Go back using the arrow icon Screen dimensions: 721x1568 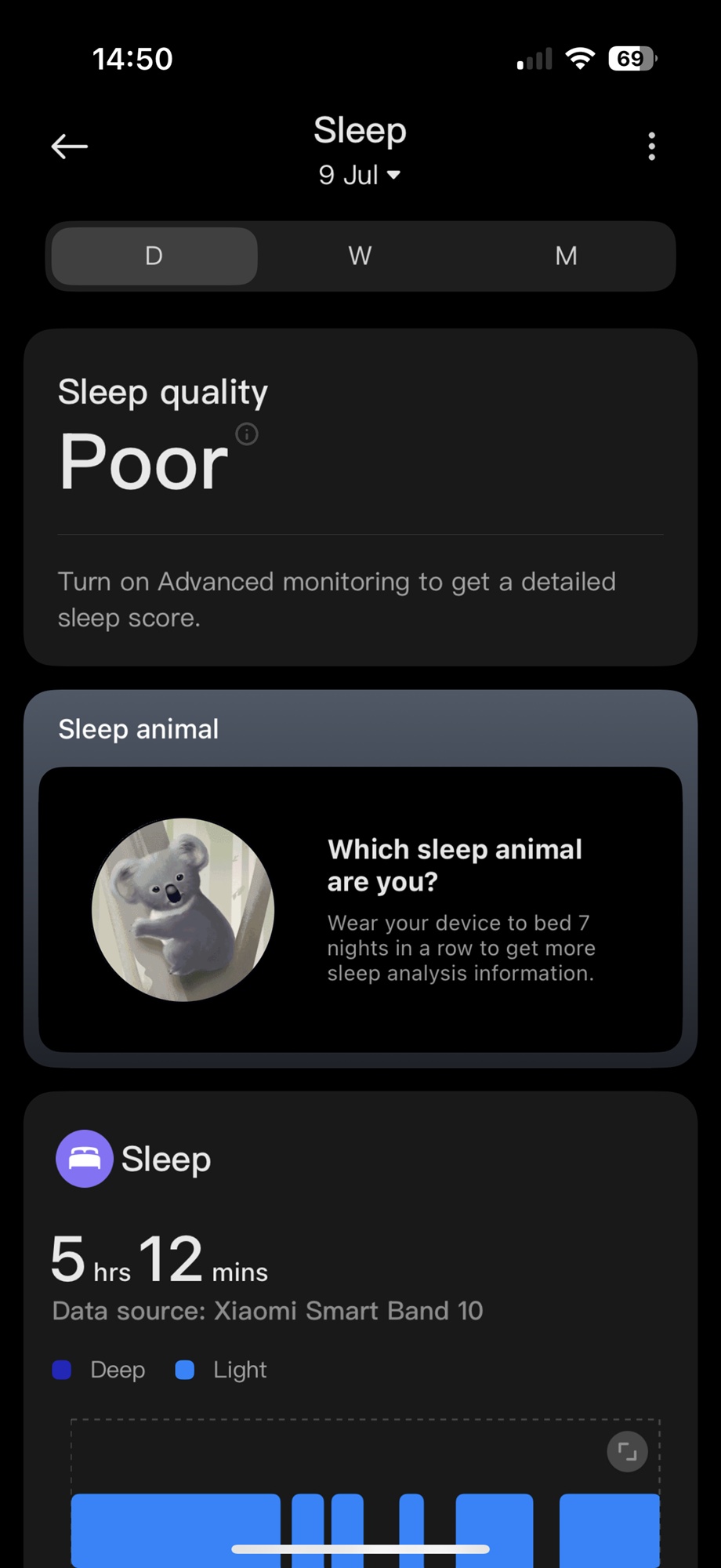pos(69,146)
